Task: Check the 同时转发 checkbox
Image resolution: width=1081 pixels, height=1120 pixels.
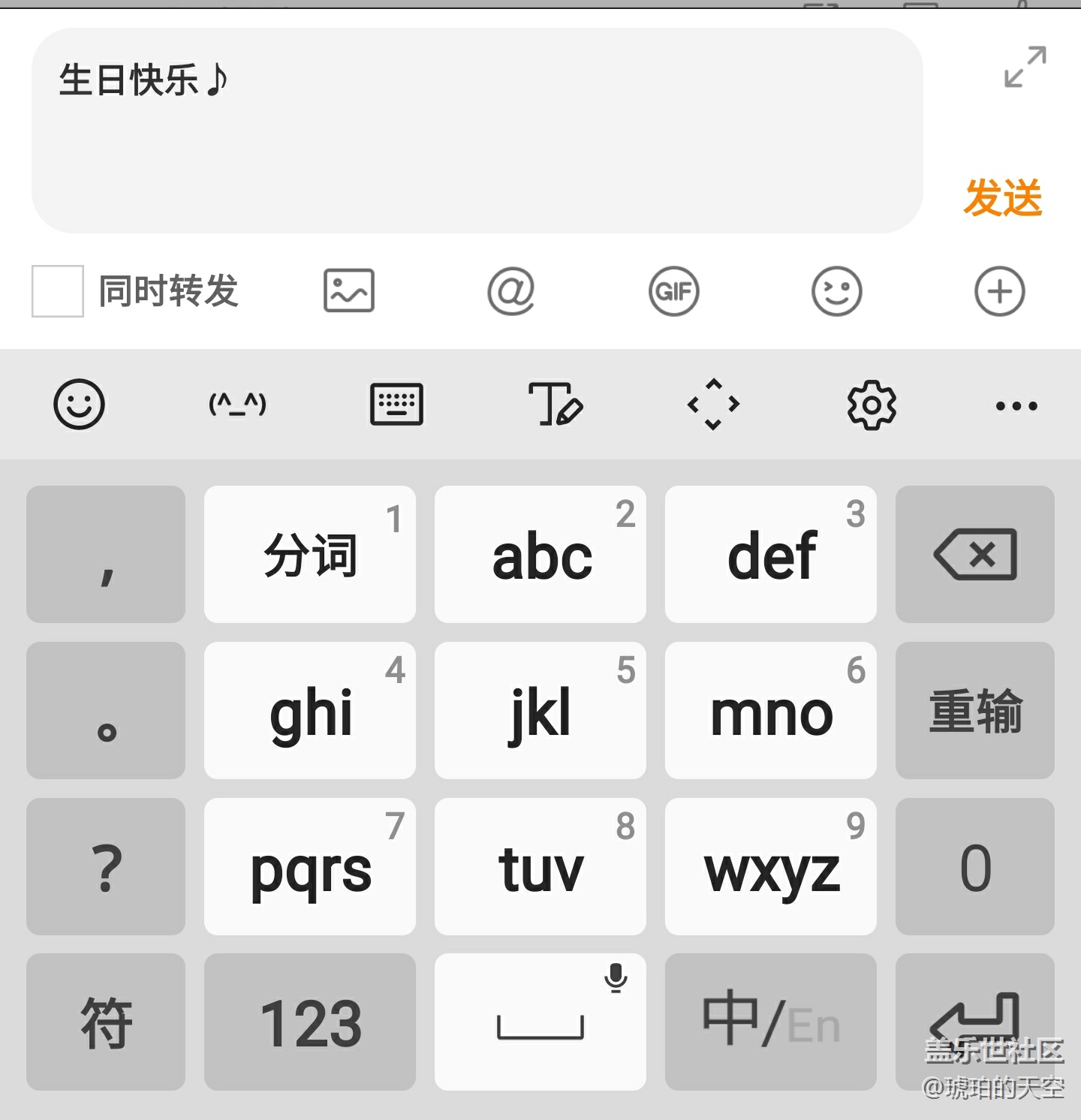Action: pos(58,291)
